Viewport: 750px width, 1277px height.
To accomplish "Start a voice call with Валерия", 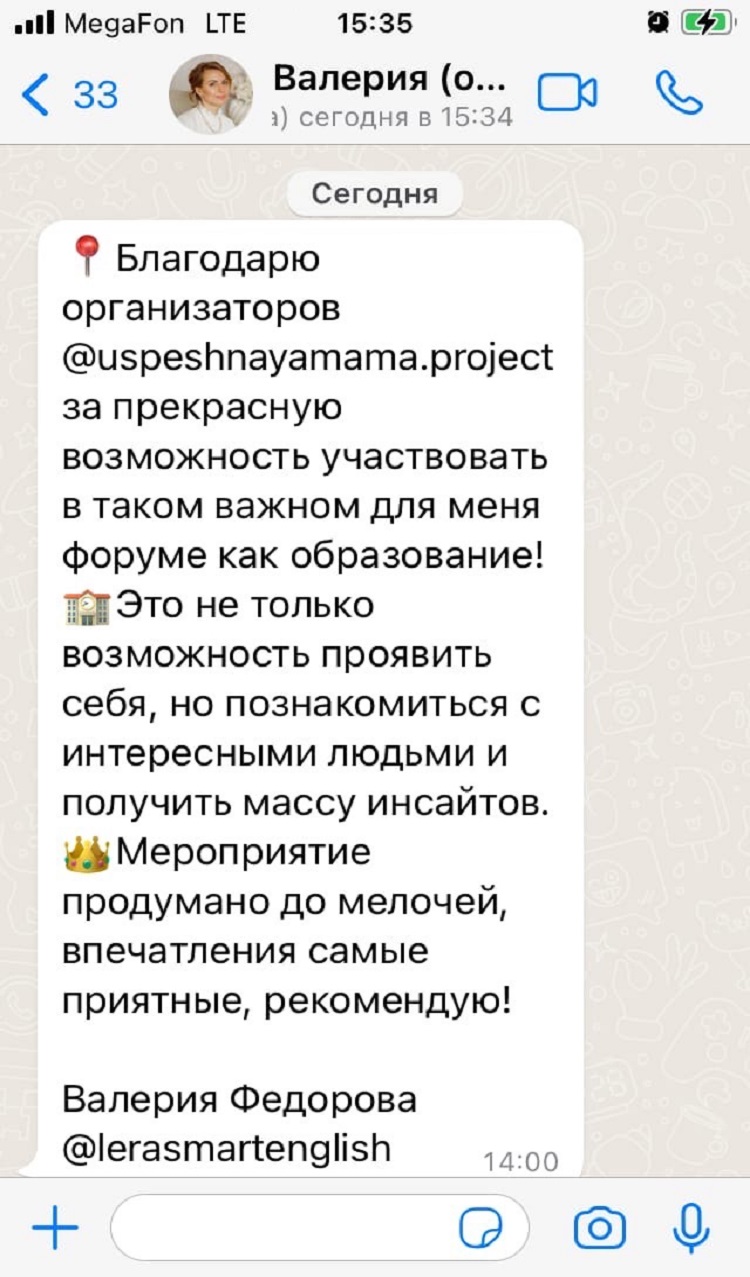I will tap(679, 93).
